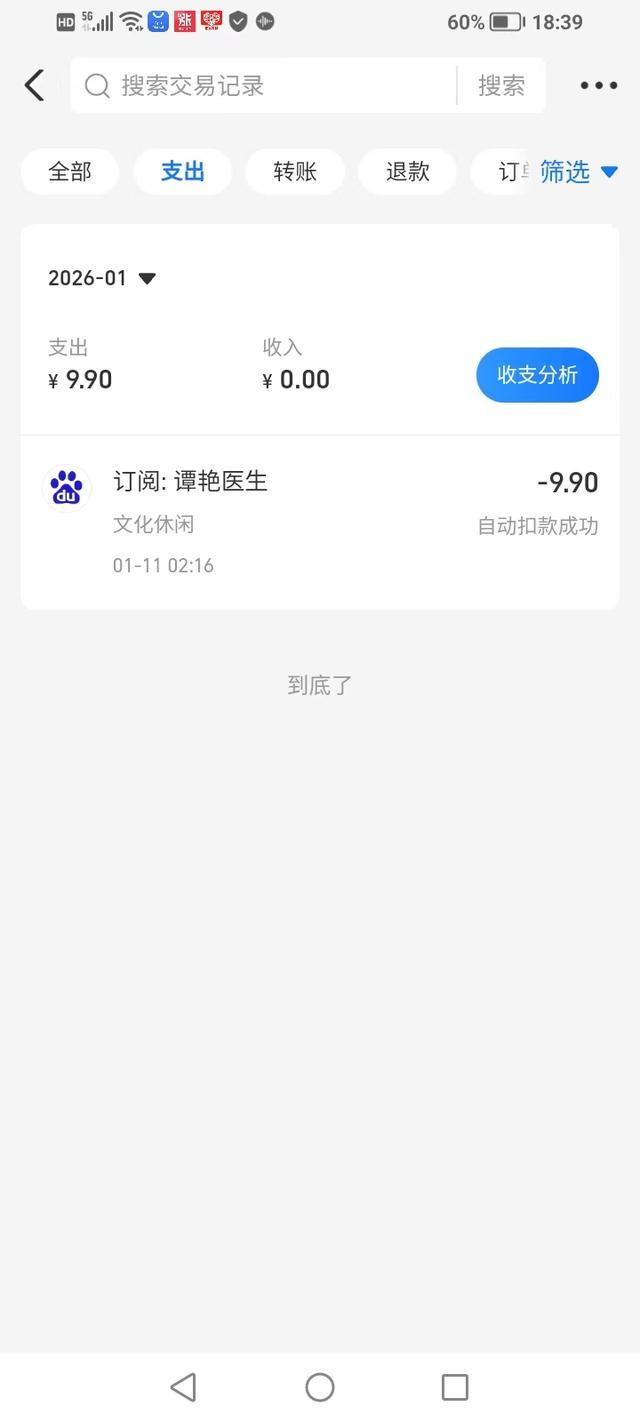Image resolution: width=640 pixels, height=1422 pixels.
Task: Switch to the 全部 filter chip
Action: pos(70,172)
